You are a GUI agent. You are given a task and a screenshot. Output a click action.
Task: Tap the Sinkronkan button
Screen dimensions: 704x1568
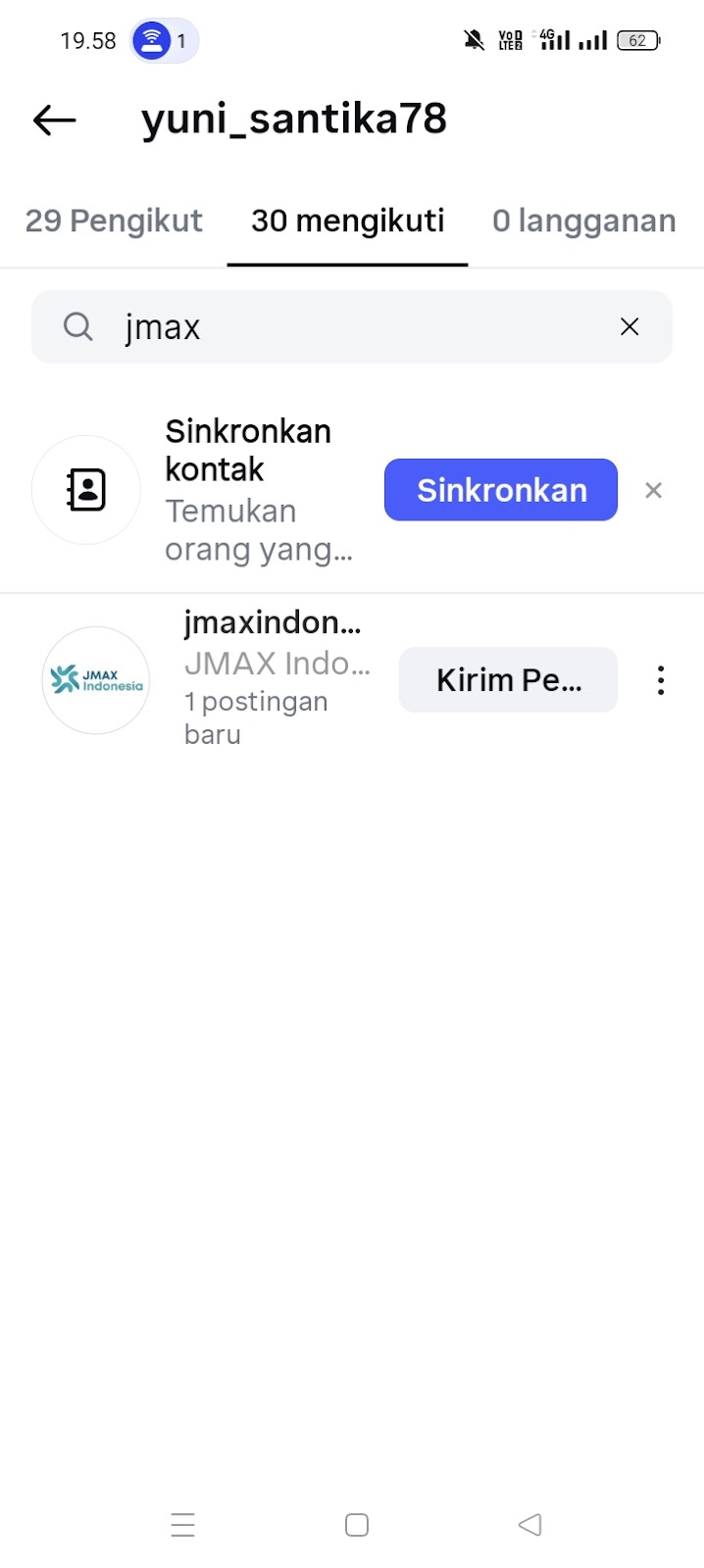[x=500, y=490]
